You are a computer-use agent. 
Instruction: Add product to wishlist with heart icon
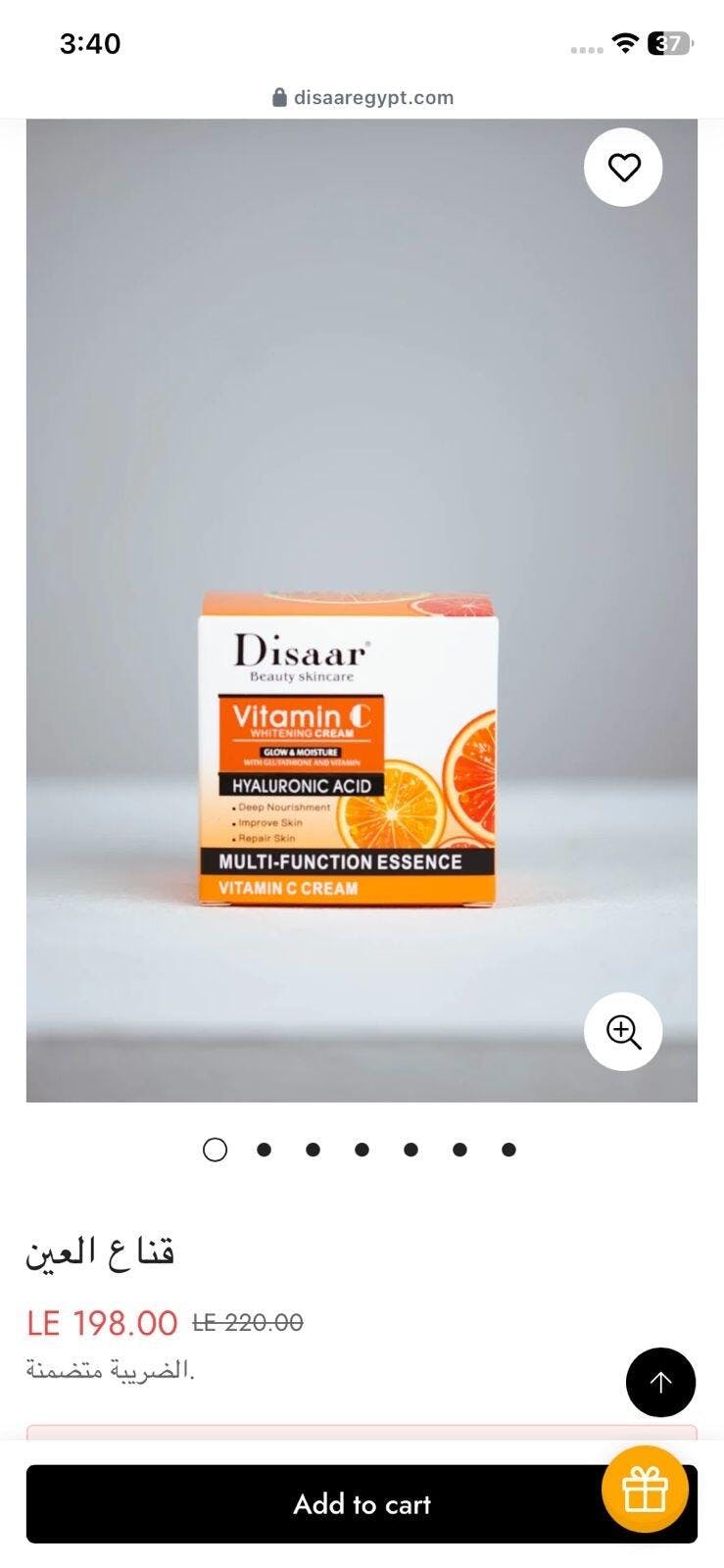(623, 168)
